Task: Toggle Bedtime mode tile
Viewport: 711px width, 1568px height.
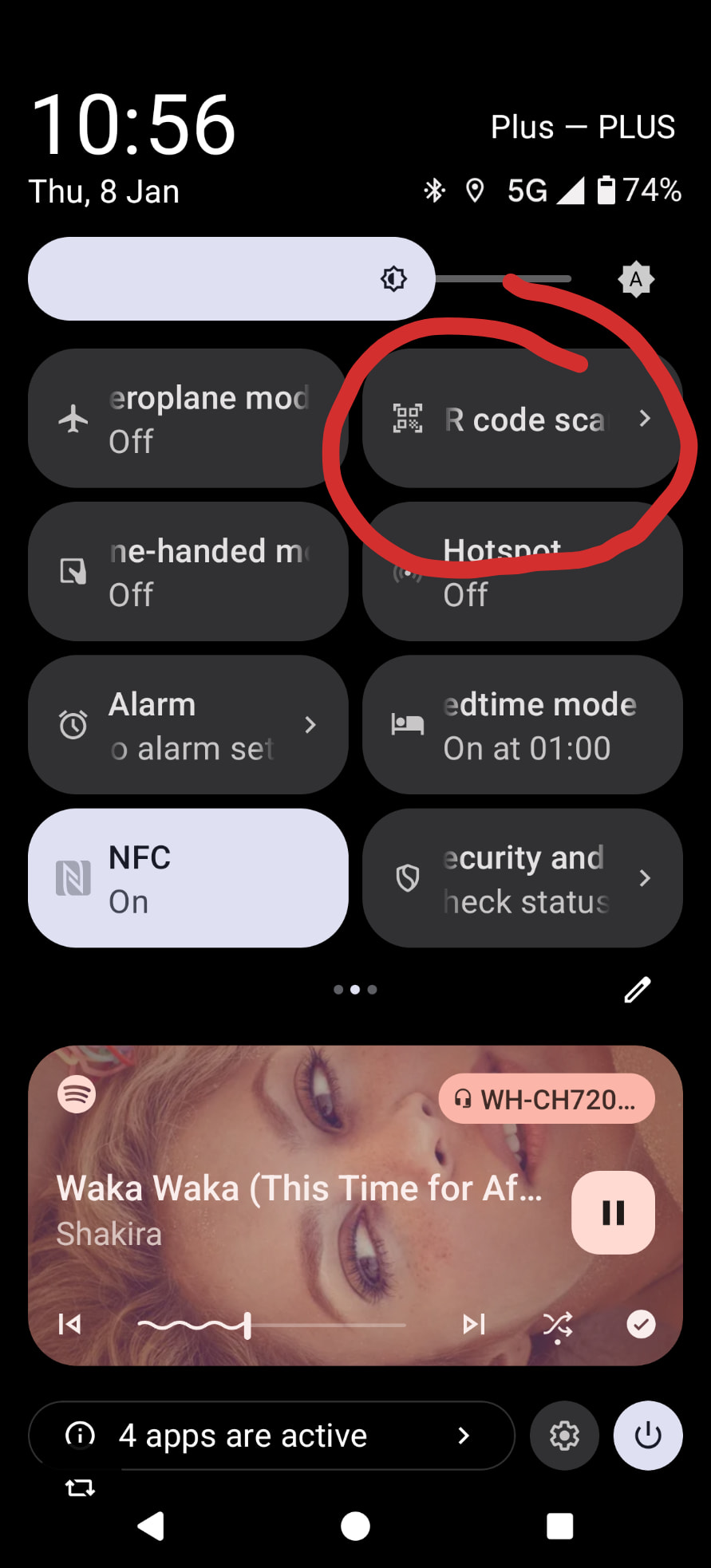Action: click(x=522, y=725)
